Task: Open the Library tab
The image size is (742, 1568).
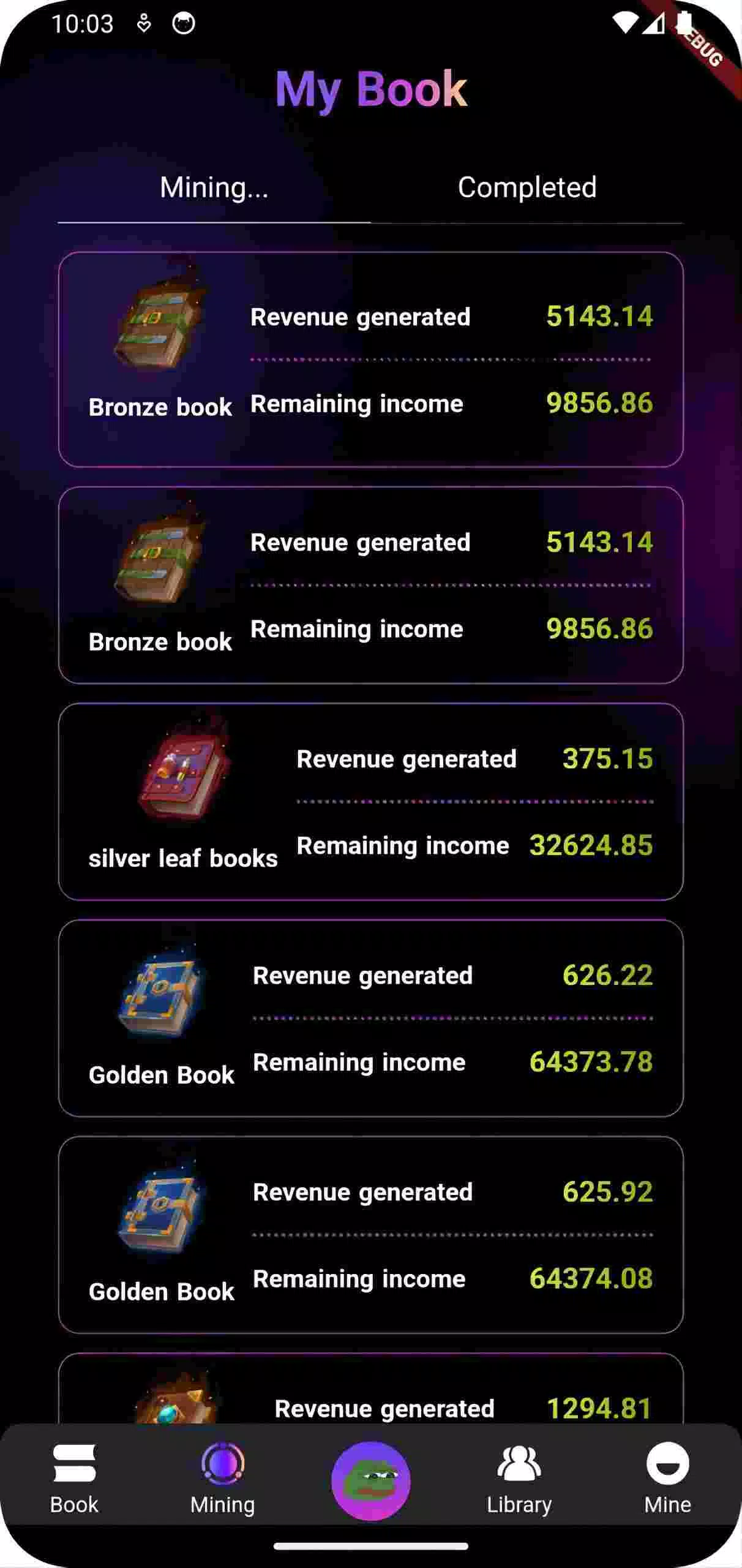Action: (x=519, y=1477)
